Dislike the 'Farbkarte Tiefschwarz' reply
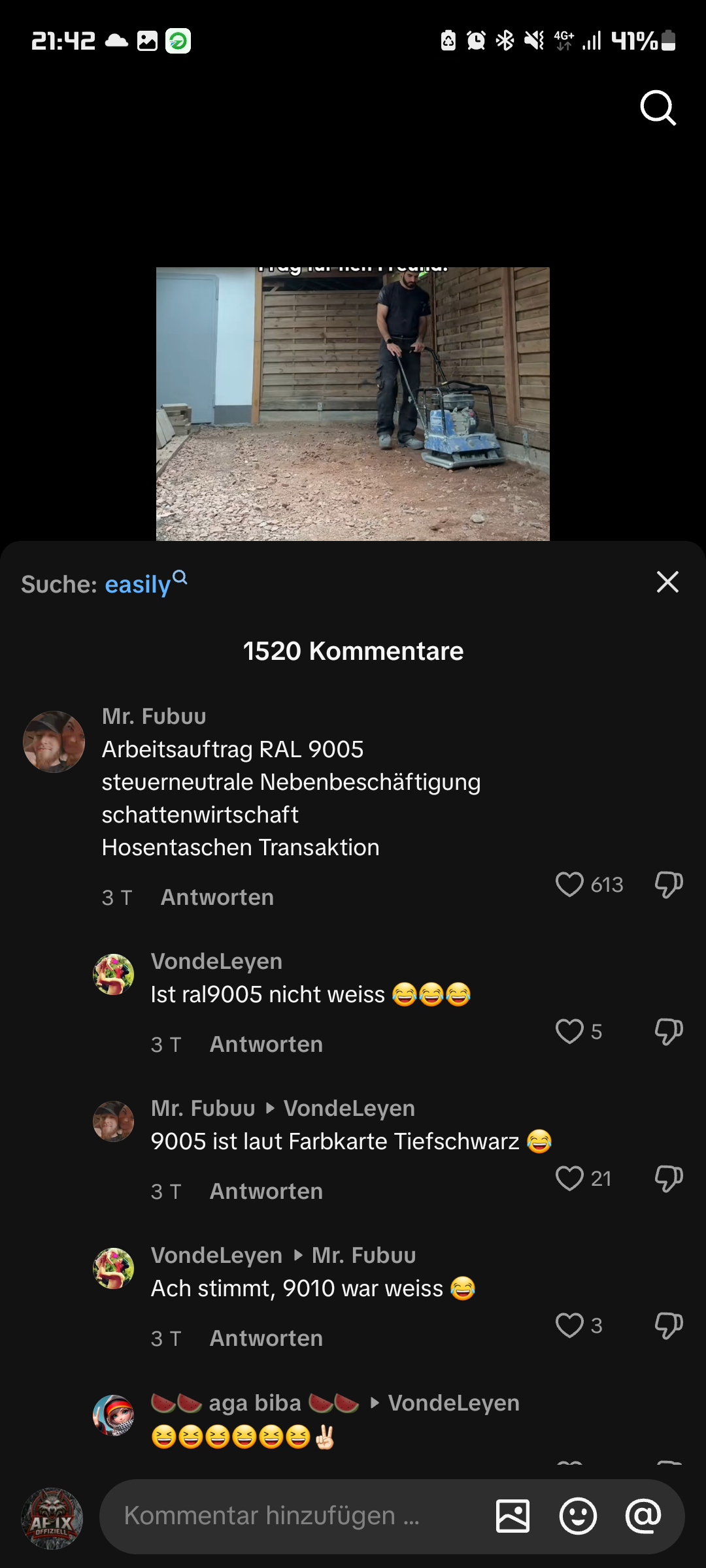 [x=668, y=1179]
